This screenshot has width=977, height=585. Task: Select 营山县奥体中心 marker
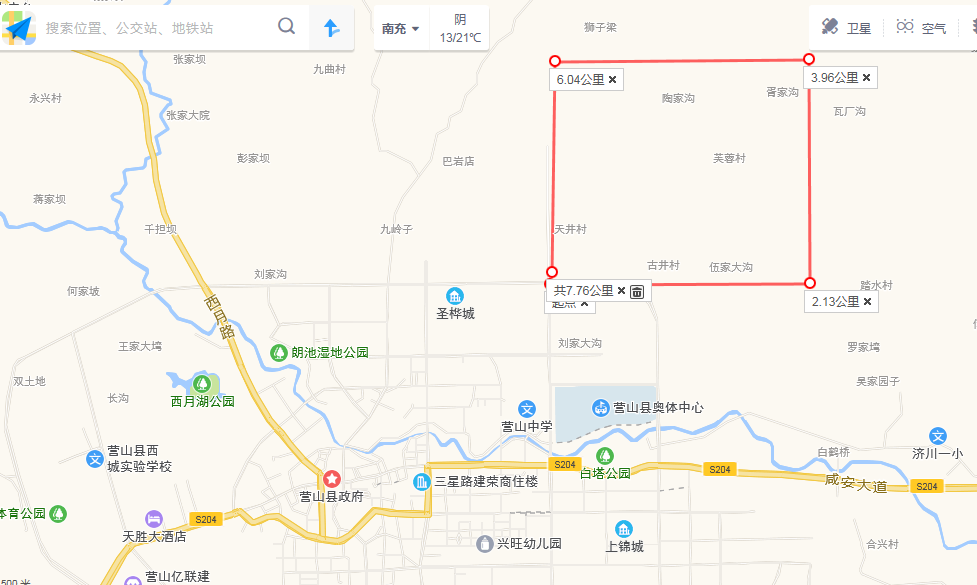point(600,407)
